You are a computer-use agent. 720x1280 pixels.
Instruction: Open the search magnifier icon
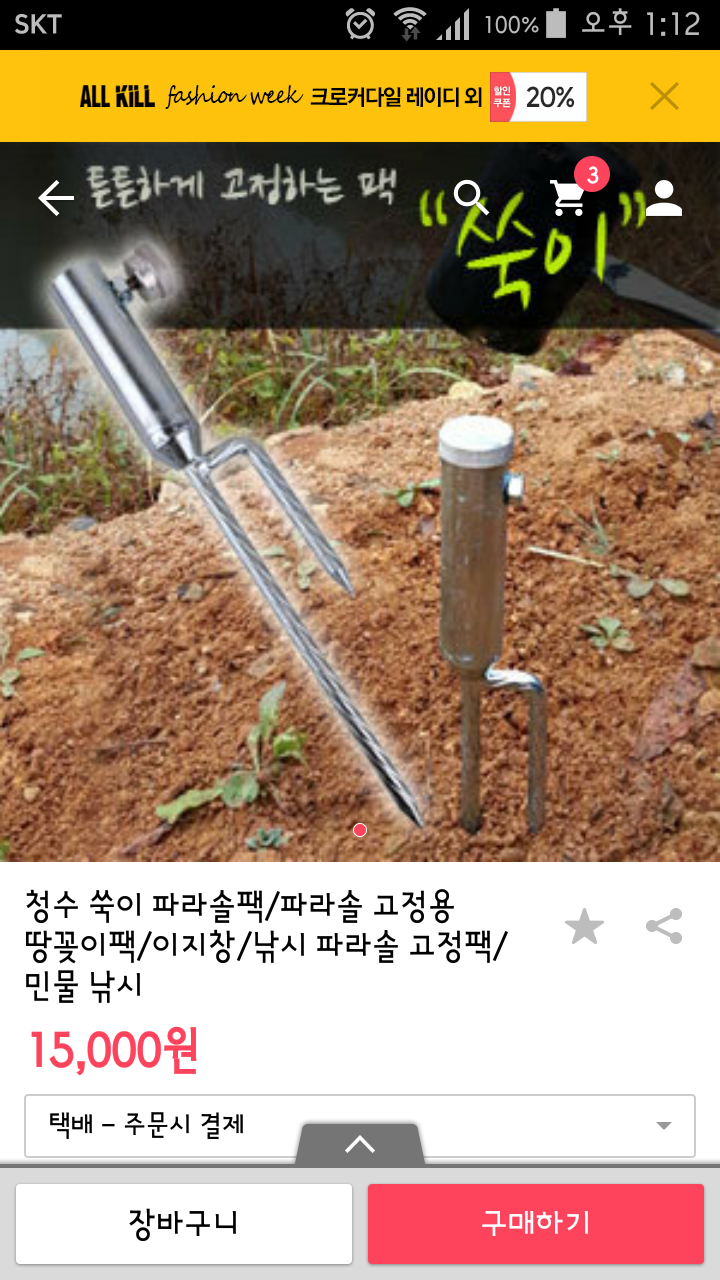click(x=470, y=197)
